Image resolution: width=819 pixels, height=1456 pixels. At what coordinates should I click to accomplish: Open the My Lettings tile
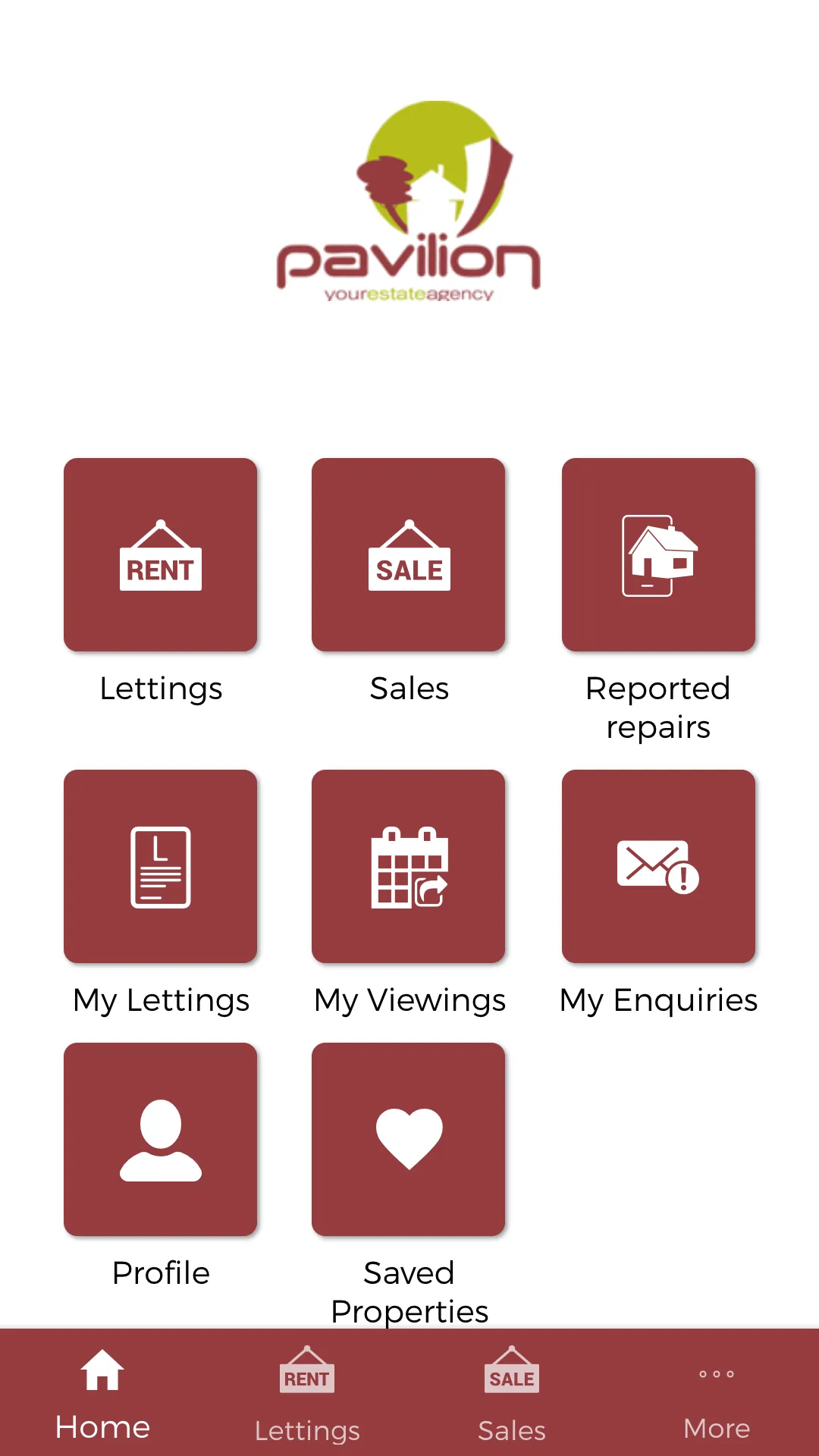coord(160,866)
